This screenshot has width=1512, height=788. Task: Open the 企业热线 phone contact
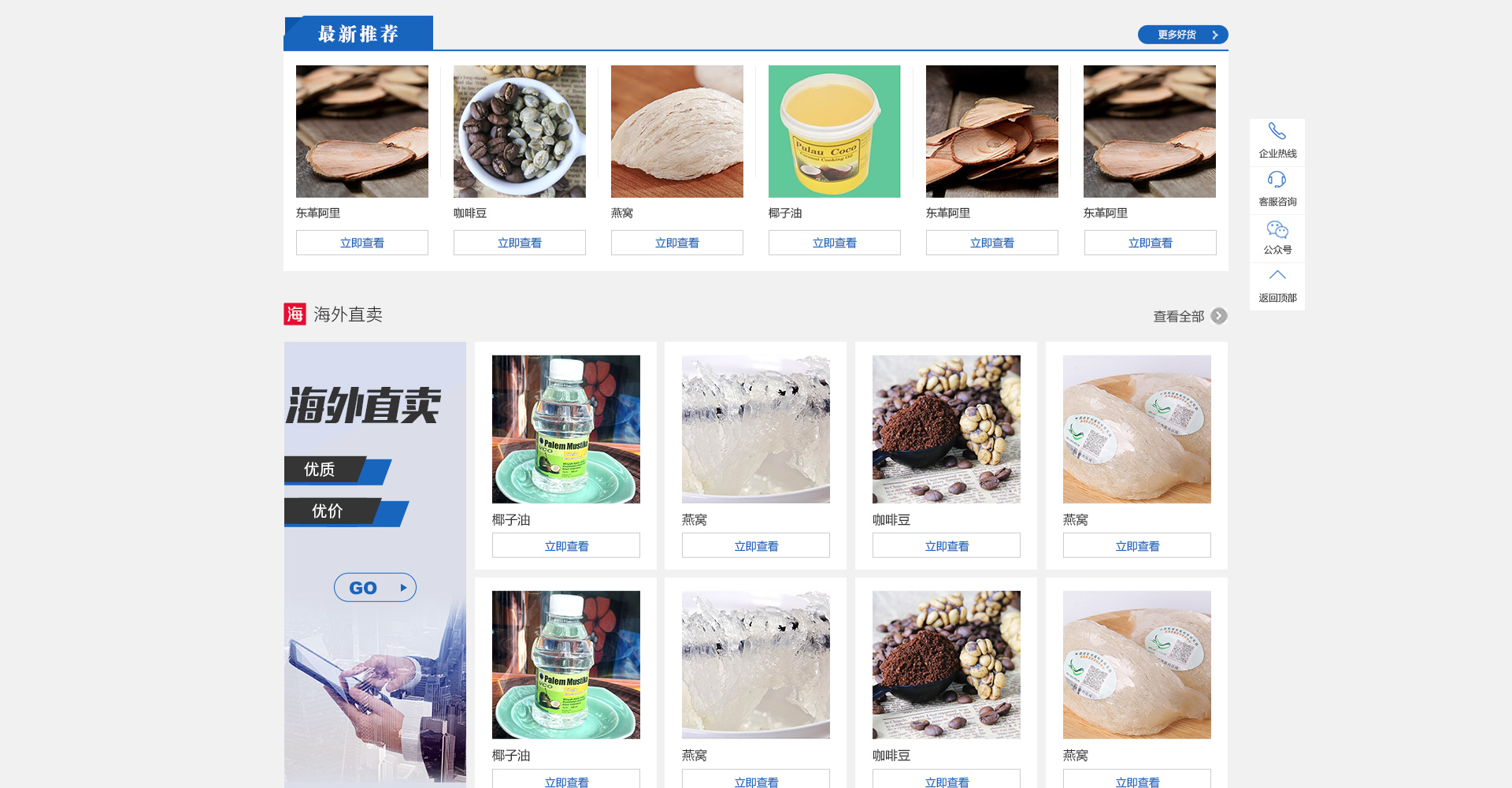[x=1277, y=141]
